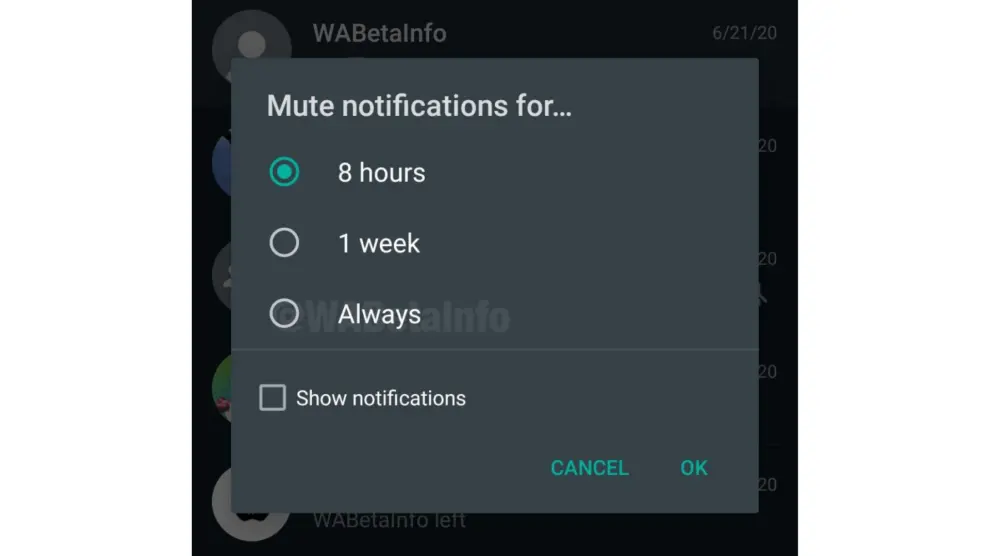Cancel the mute notifications dialog
Screen dimensions: 990x556
(589, 468)
